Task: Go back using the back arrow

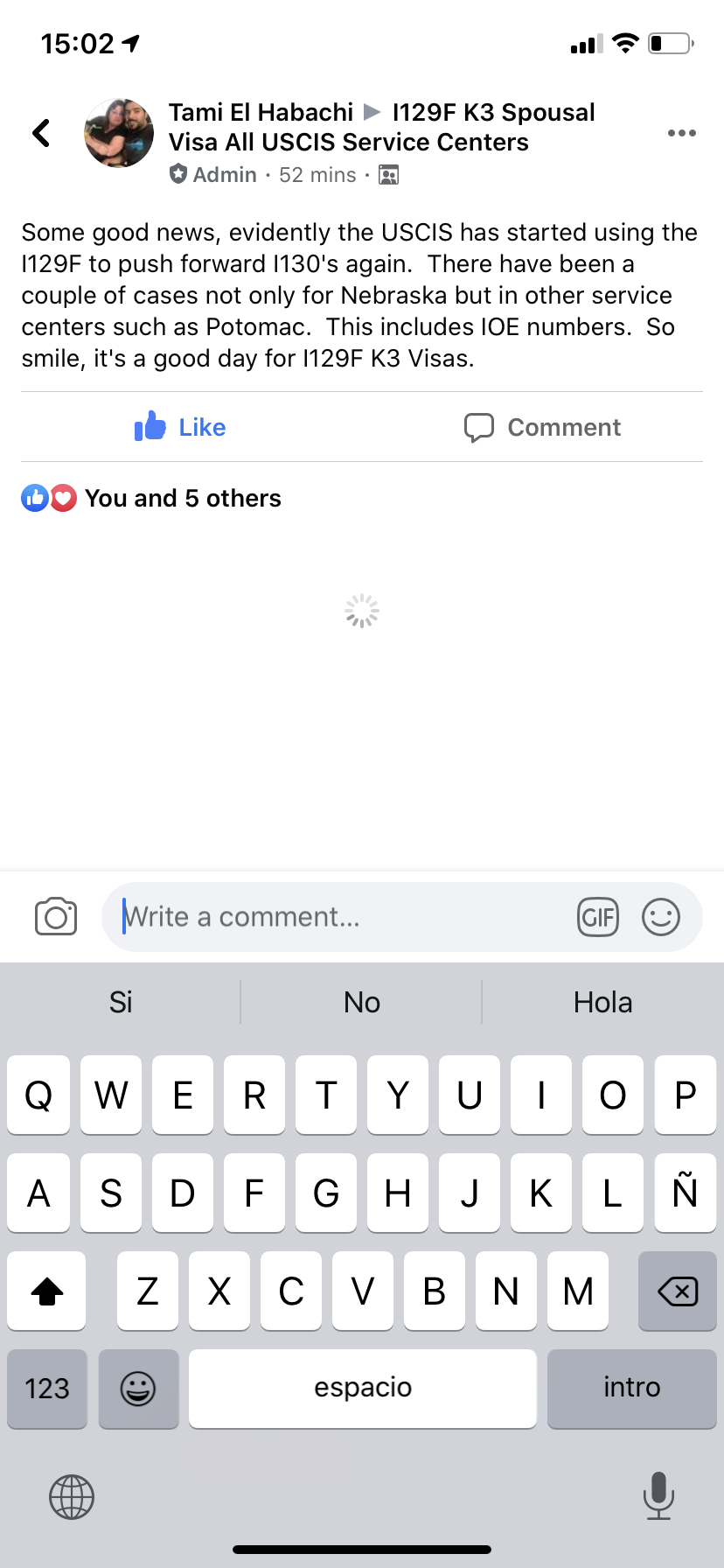Action: (41, 133)
